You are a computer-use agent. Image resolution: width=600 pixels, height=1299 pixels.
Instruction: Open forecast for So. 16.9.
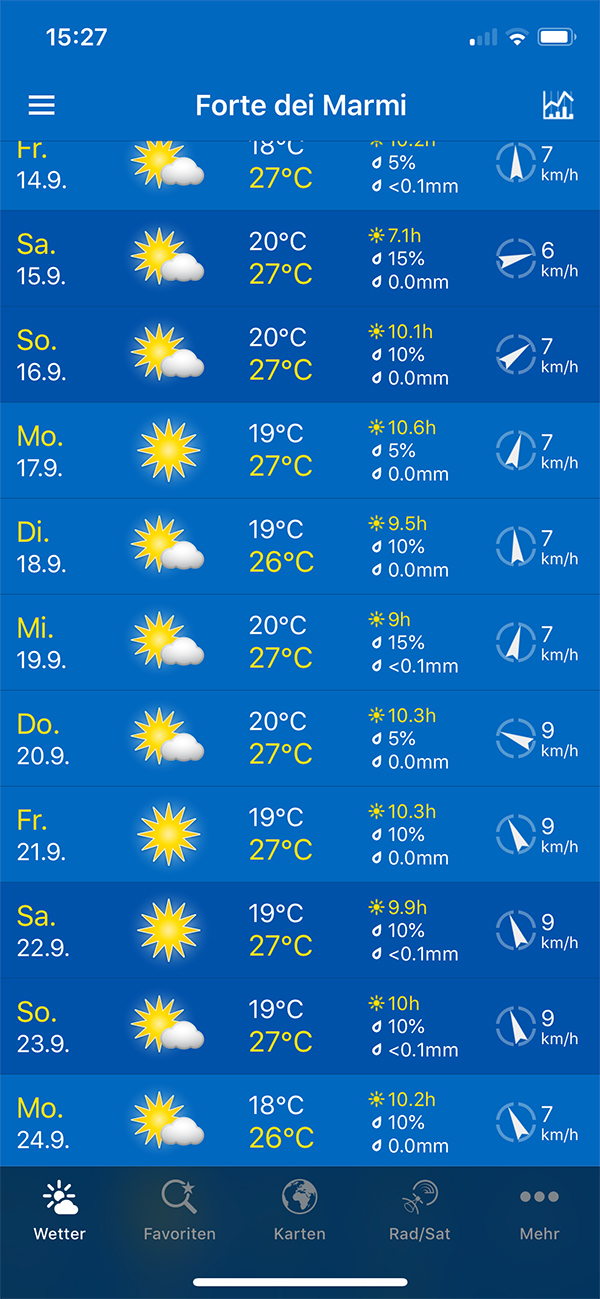coord(300,354)
